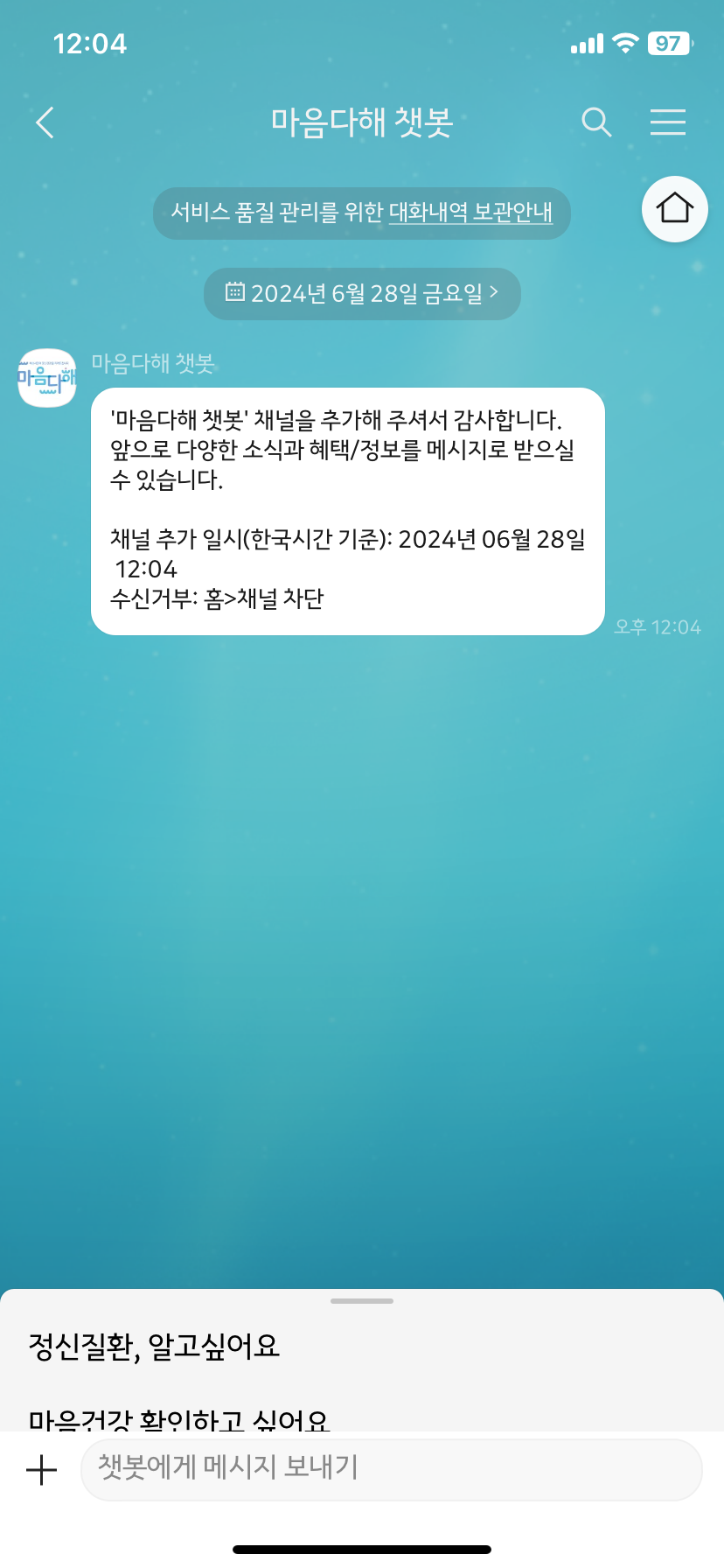Choose '마음건강 확인하고 싶어요' option
724x1568 pixels.
(178, 1419)
